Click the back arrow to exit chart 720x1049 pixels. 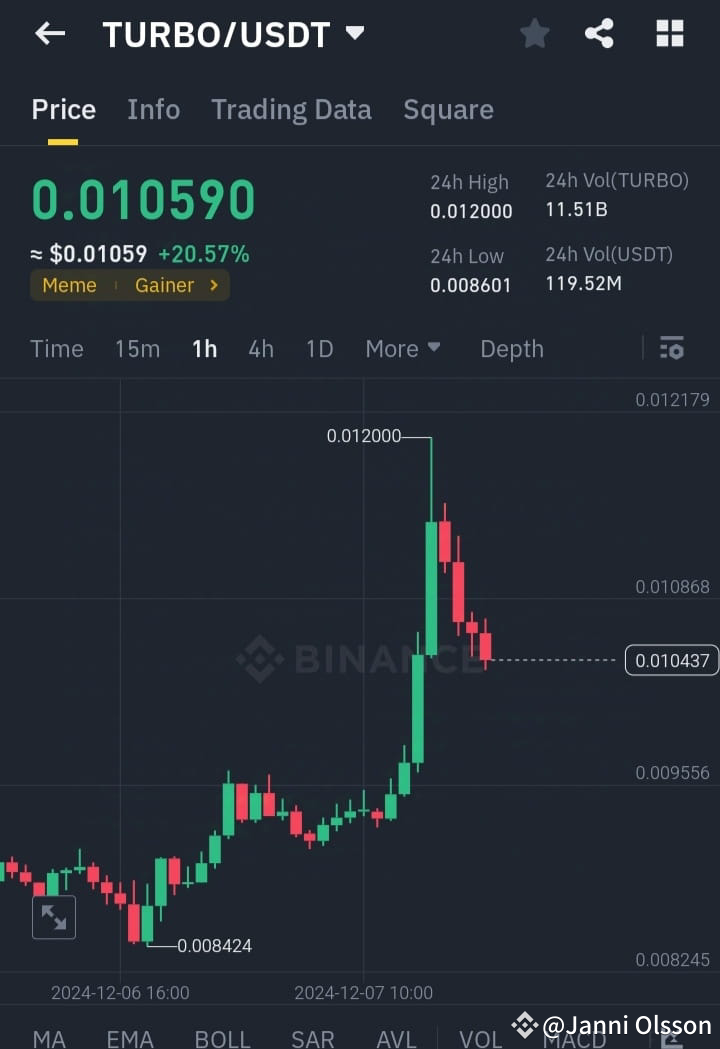pyautogui.click(x=48, y=33)
